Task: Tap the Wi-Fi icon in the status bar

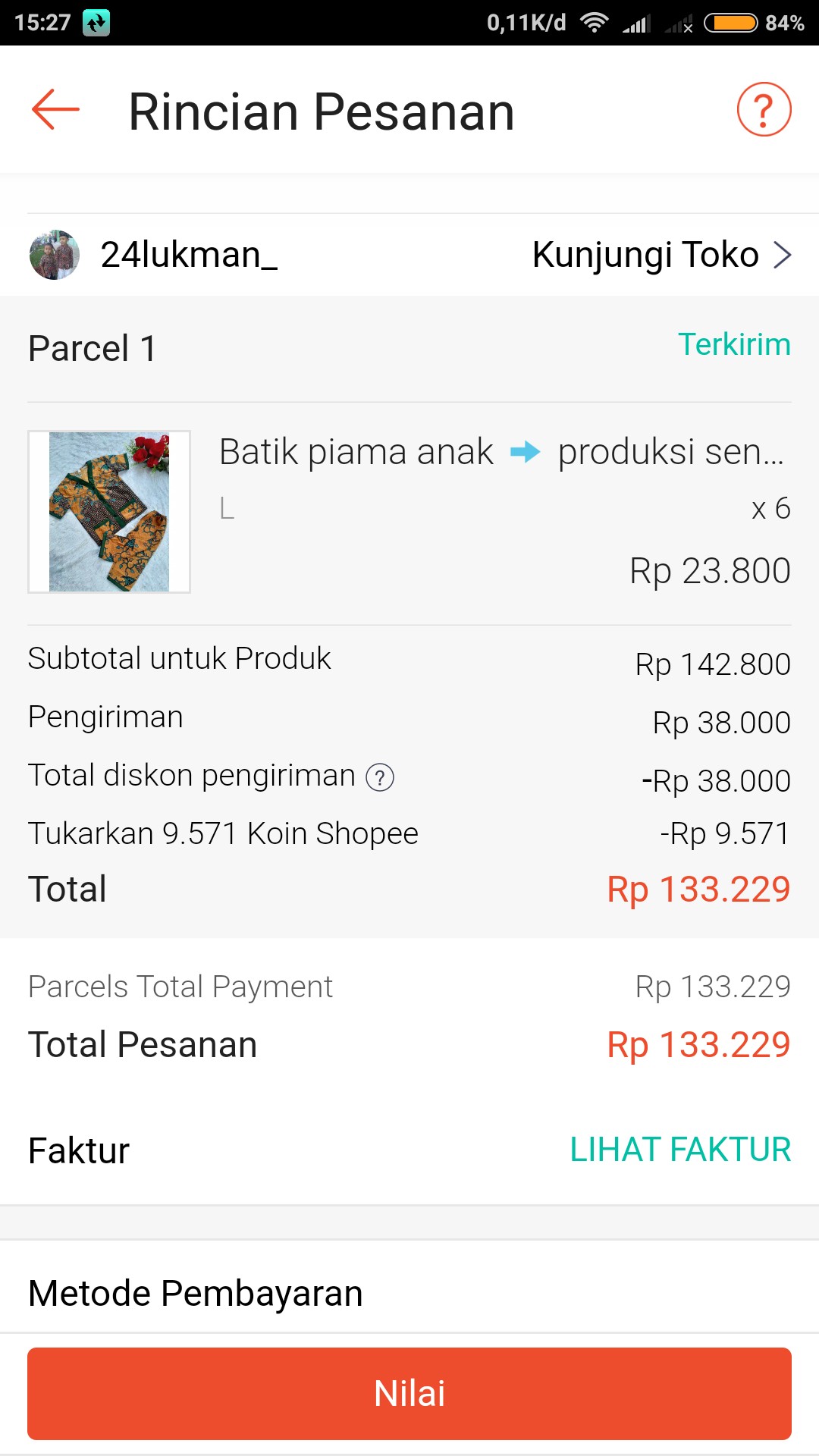Action: click(595, 23)
